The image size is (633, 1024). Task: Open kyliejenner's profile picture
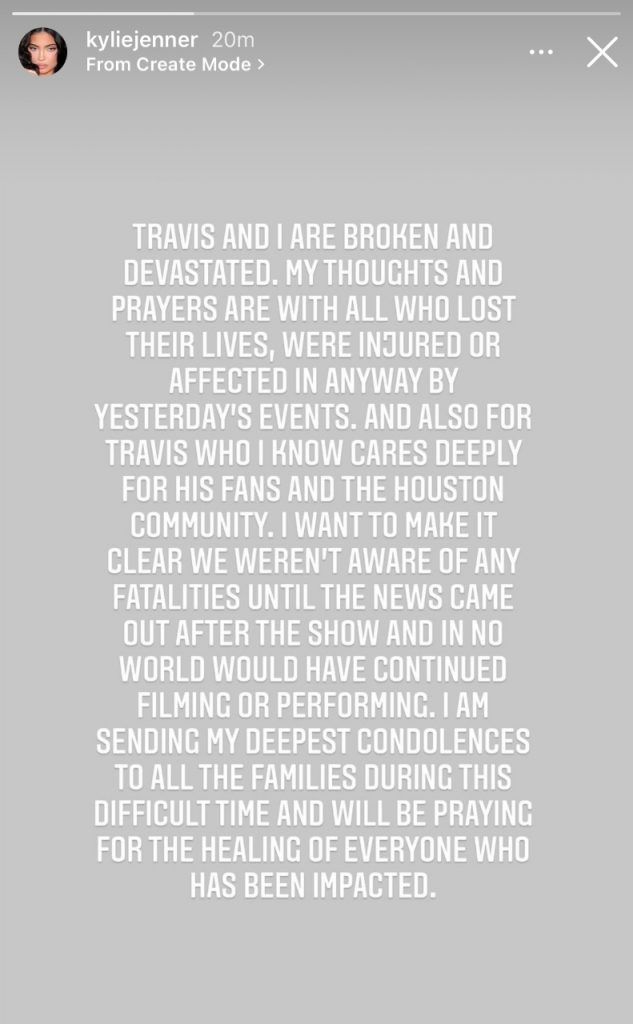click(42, 52)
